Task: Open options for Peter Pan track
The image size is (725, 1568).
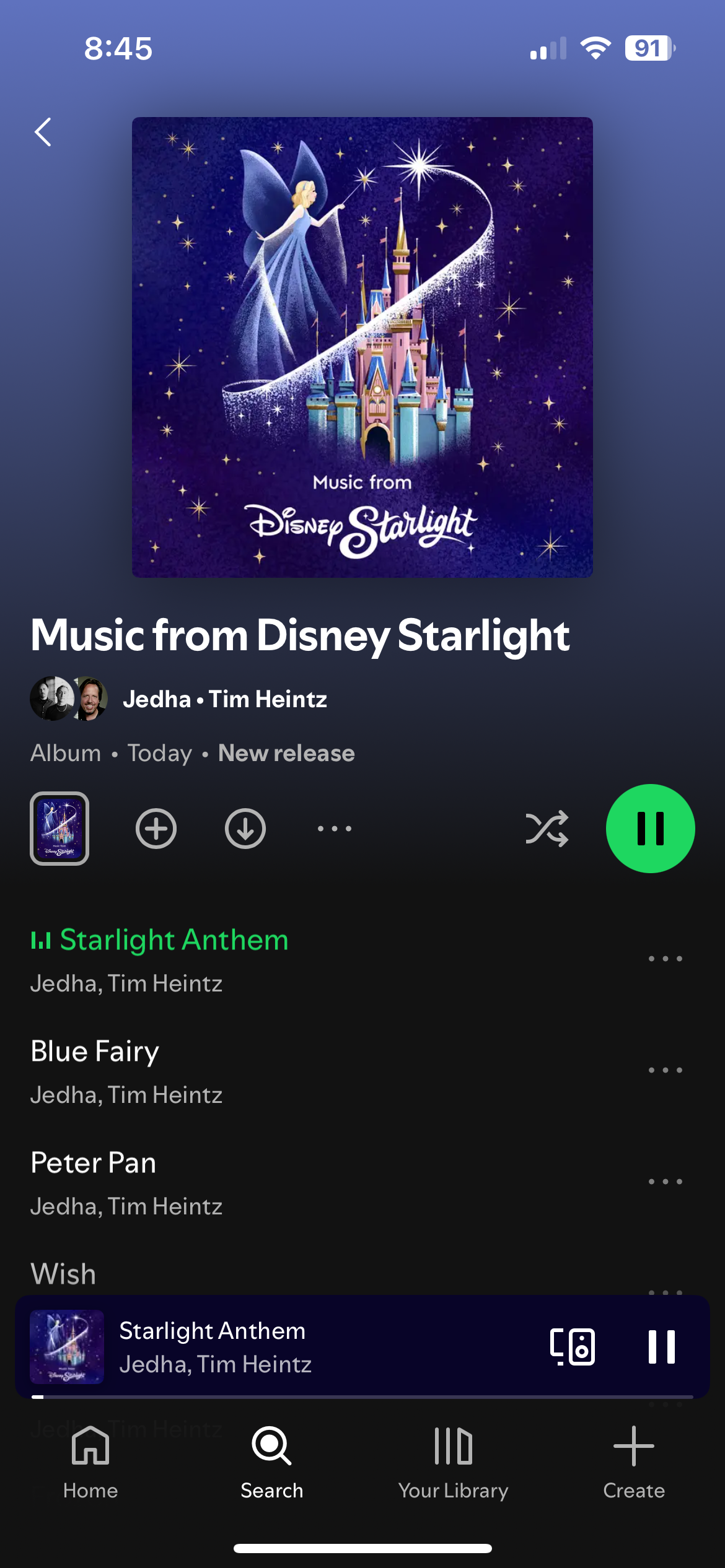Action: click(x=665, y=1182)
